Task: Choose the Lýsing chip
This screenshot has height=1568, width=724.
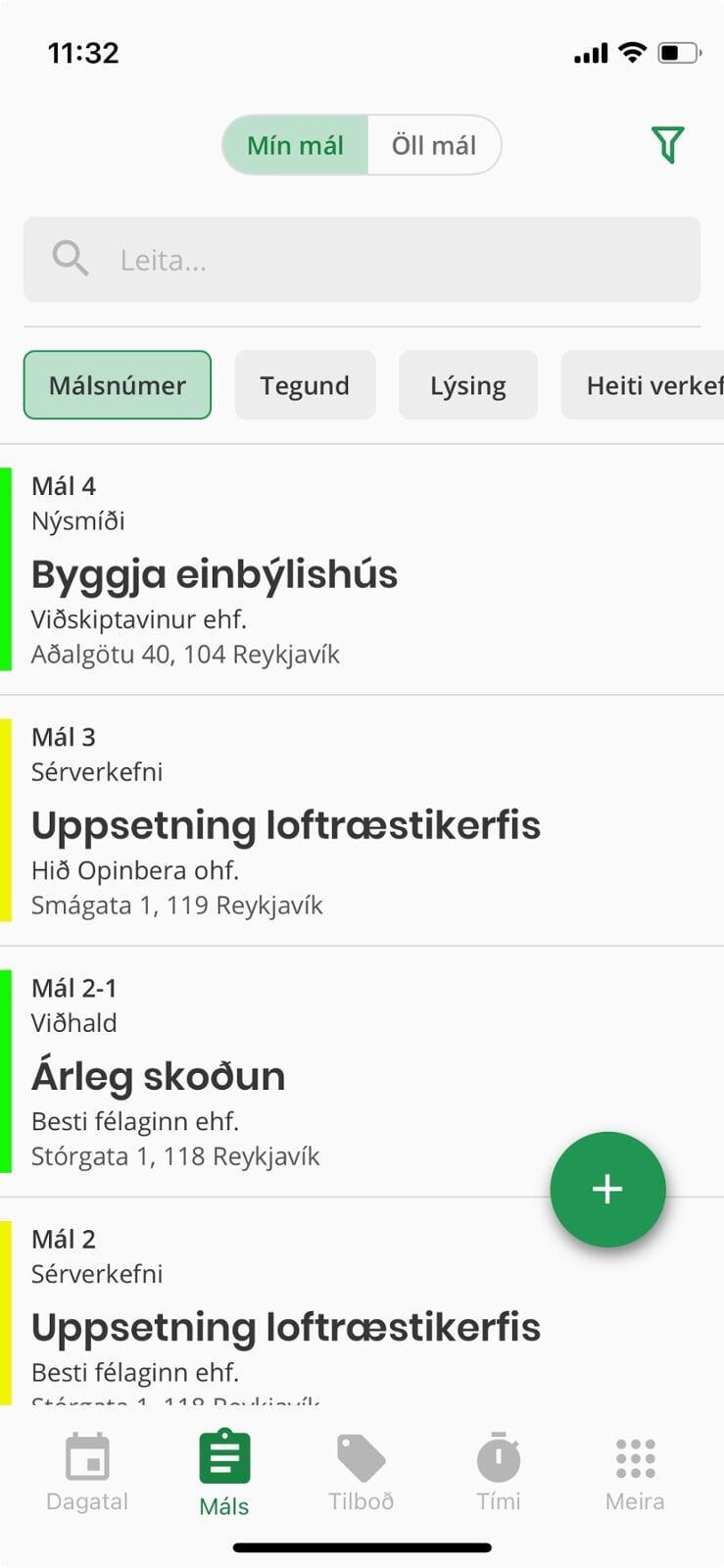Action: pos(468,385)
